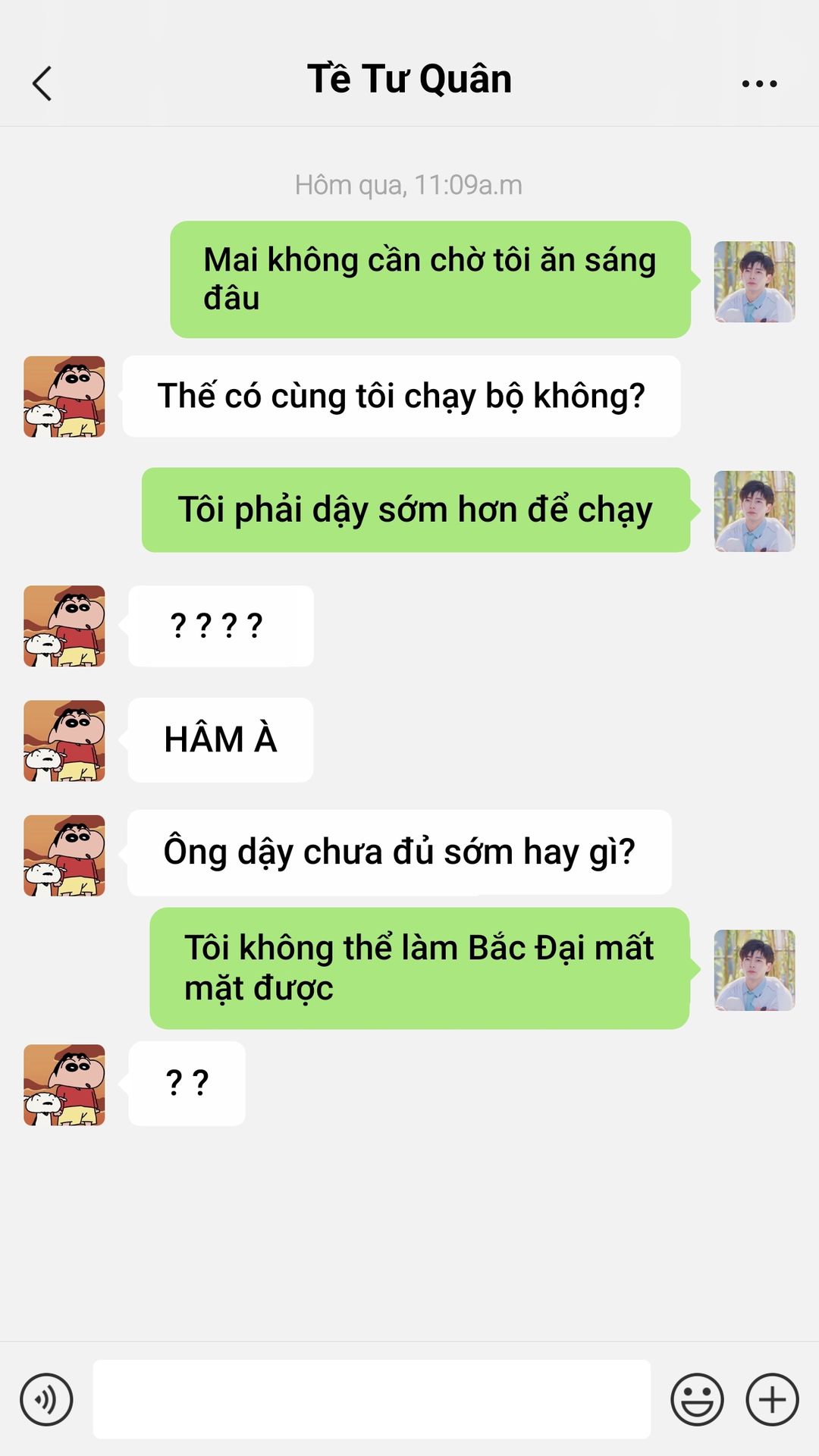The image size is (819, 1456).
Task: Open own avatar next to 'Tôi phải dậy sớm' message
Action: [754, 511]
